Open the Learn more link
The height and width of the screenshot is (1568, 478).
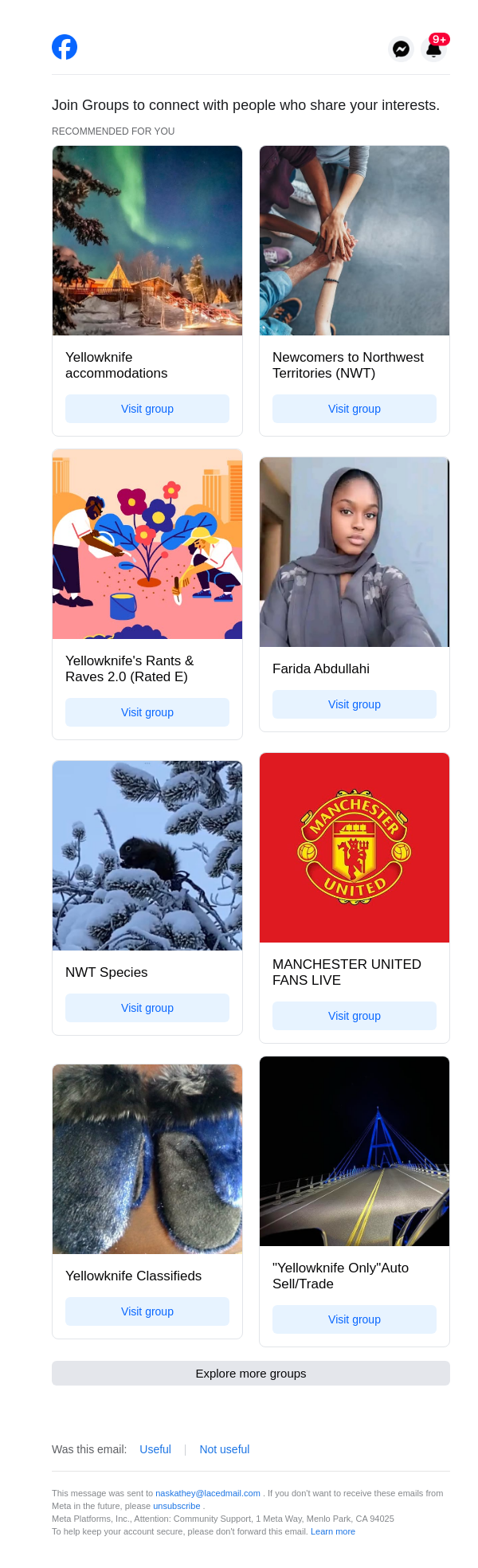pos(333,1531)
